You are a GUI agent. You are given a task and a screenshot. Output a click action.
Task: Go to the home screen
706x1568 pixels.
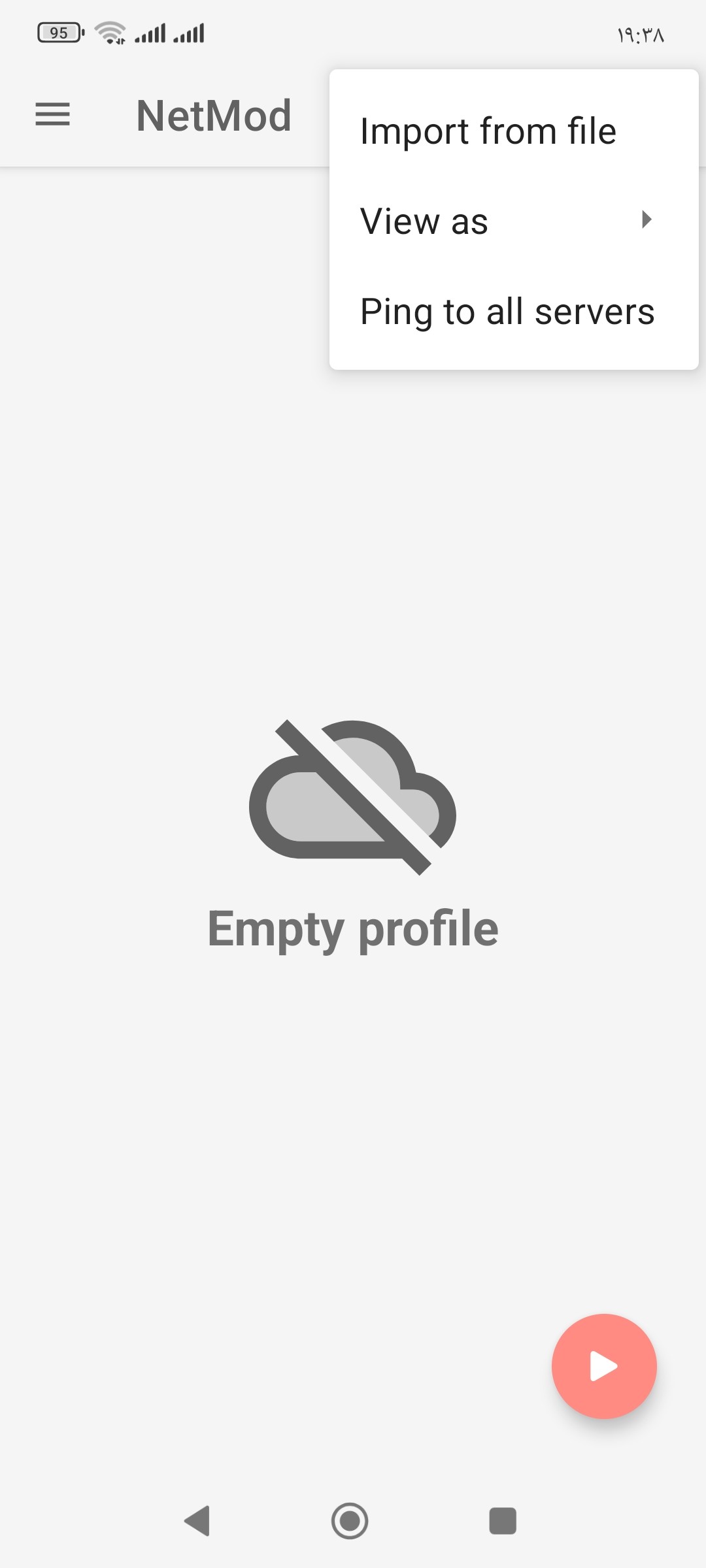coord(350,1520)
